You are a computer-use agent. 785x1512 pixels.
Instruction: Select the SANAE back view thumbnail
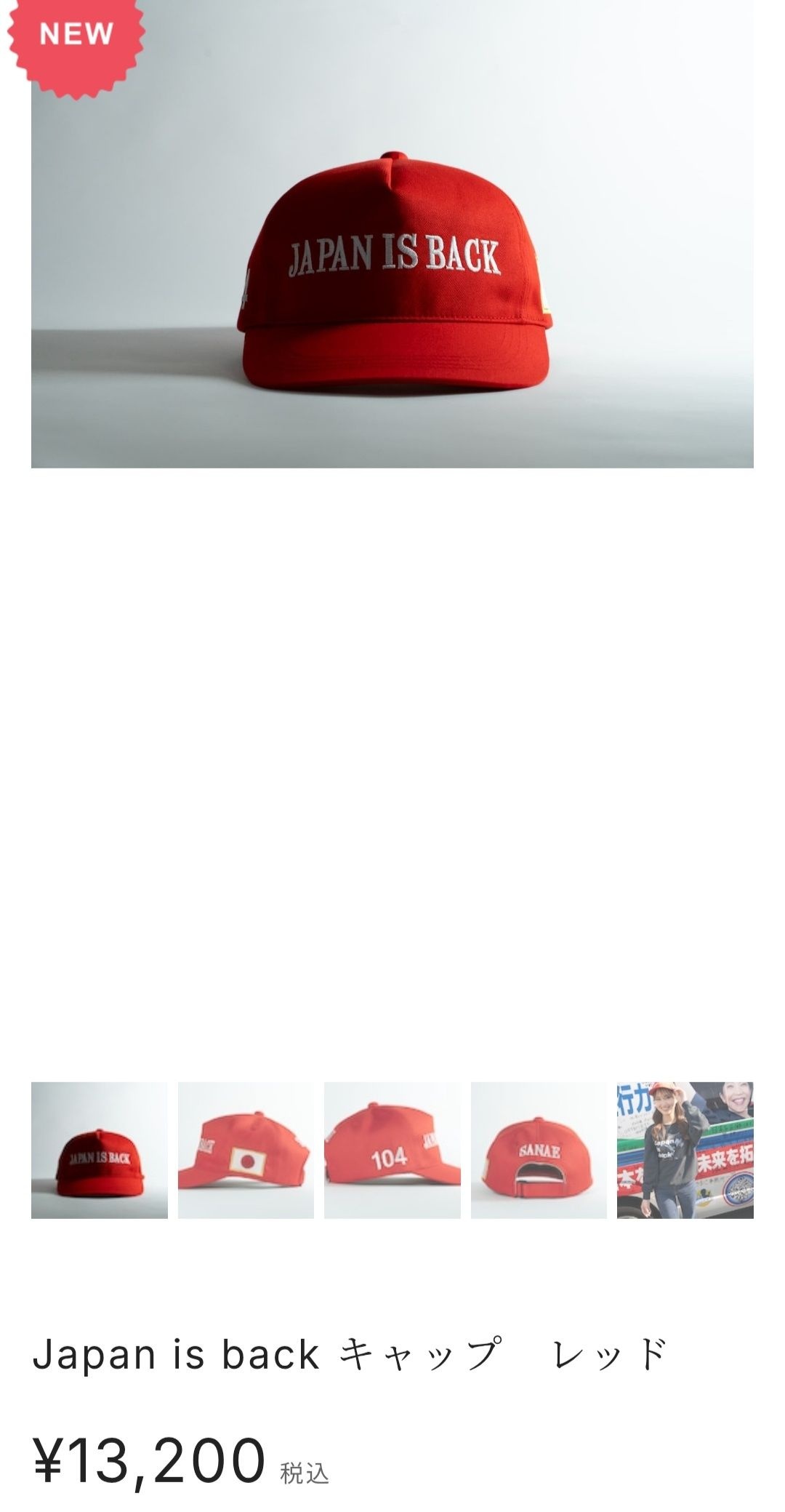coord(539,1150)
